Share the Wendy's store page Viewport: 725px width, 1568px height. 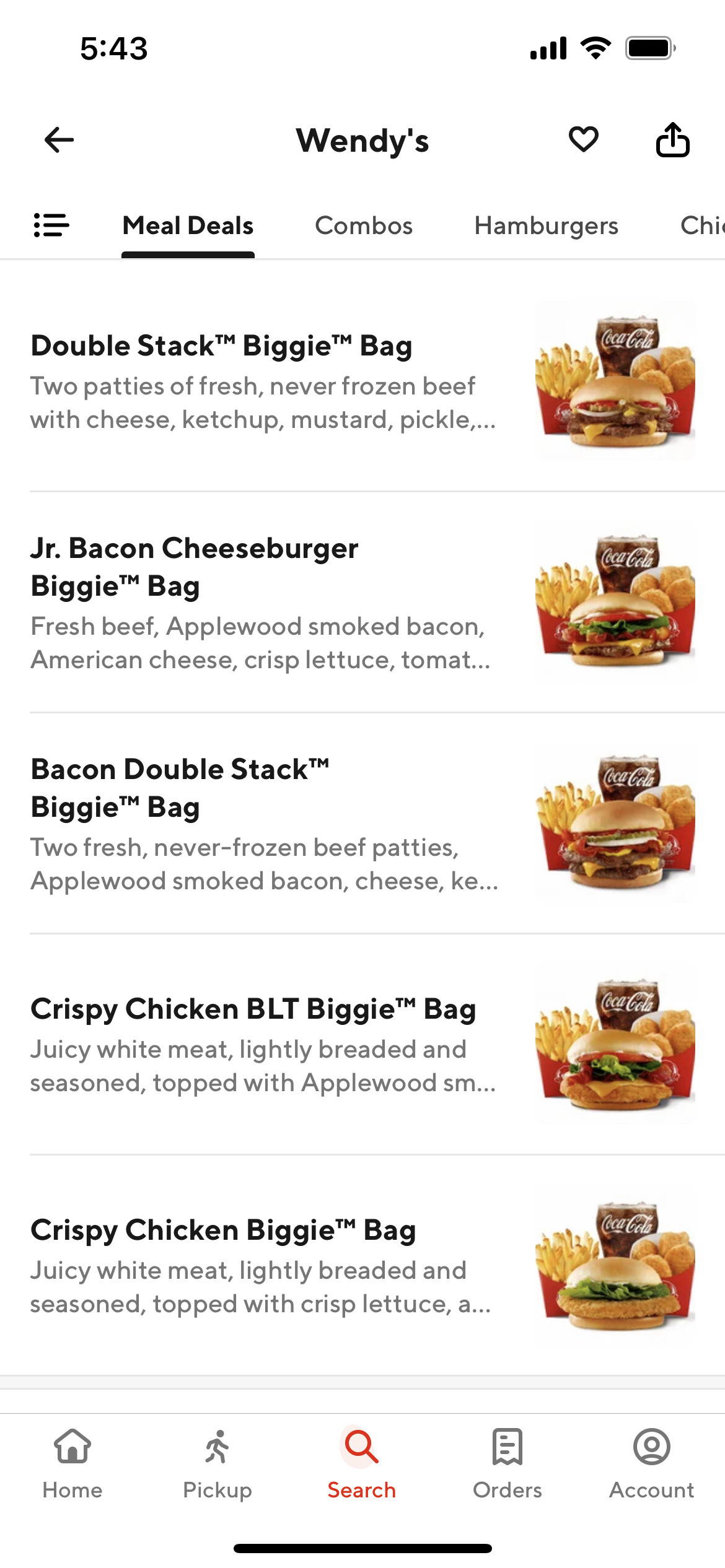672,140
